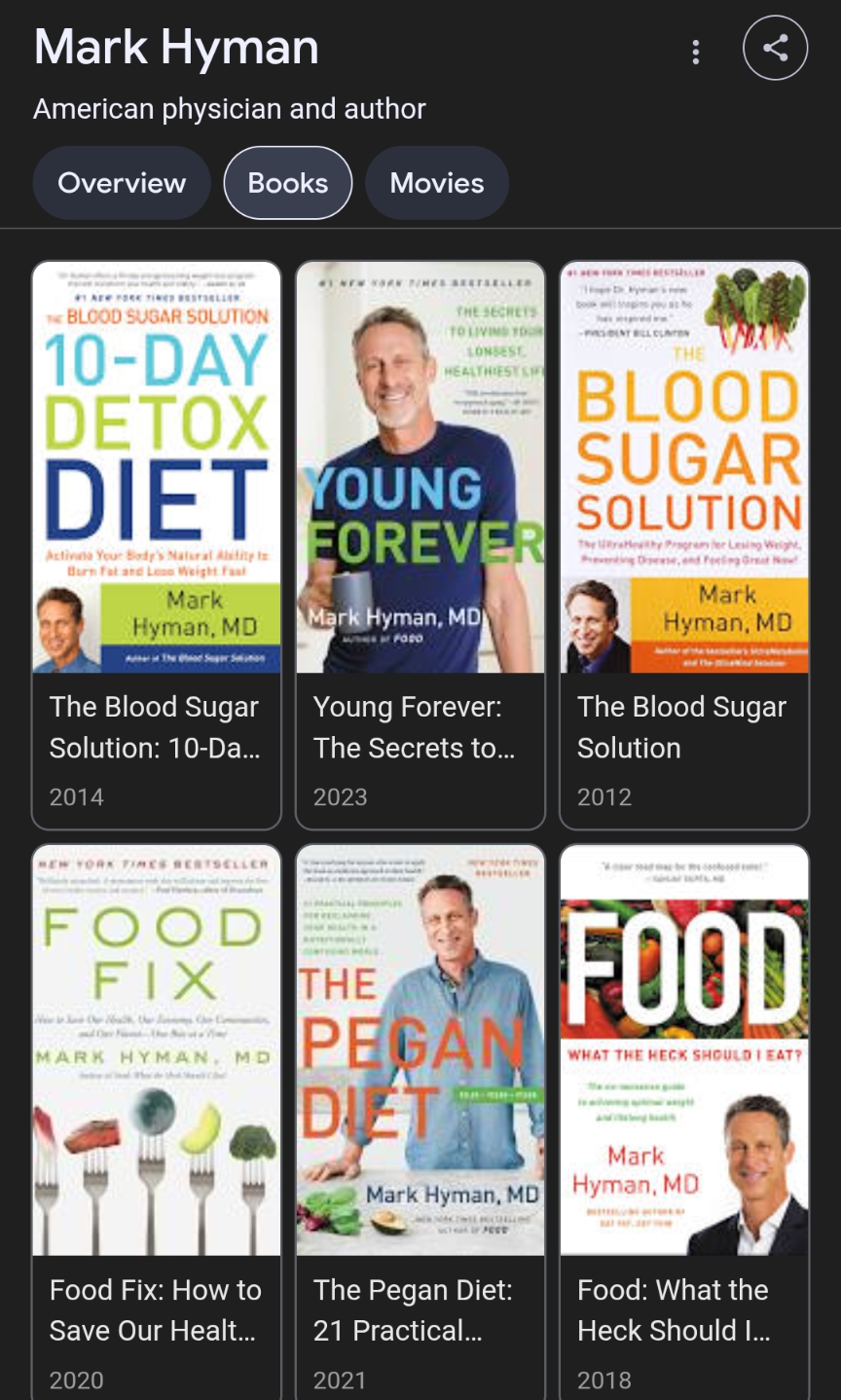View The Pegan Diet book card
This screenshot has height=1400, width=841.
click(420, 1120)
